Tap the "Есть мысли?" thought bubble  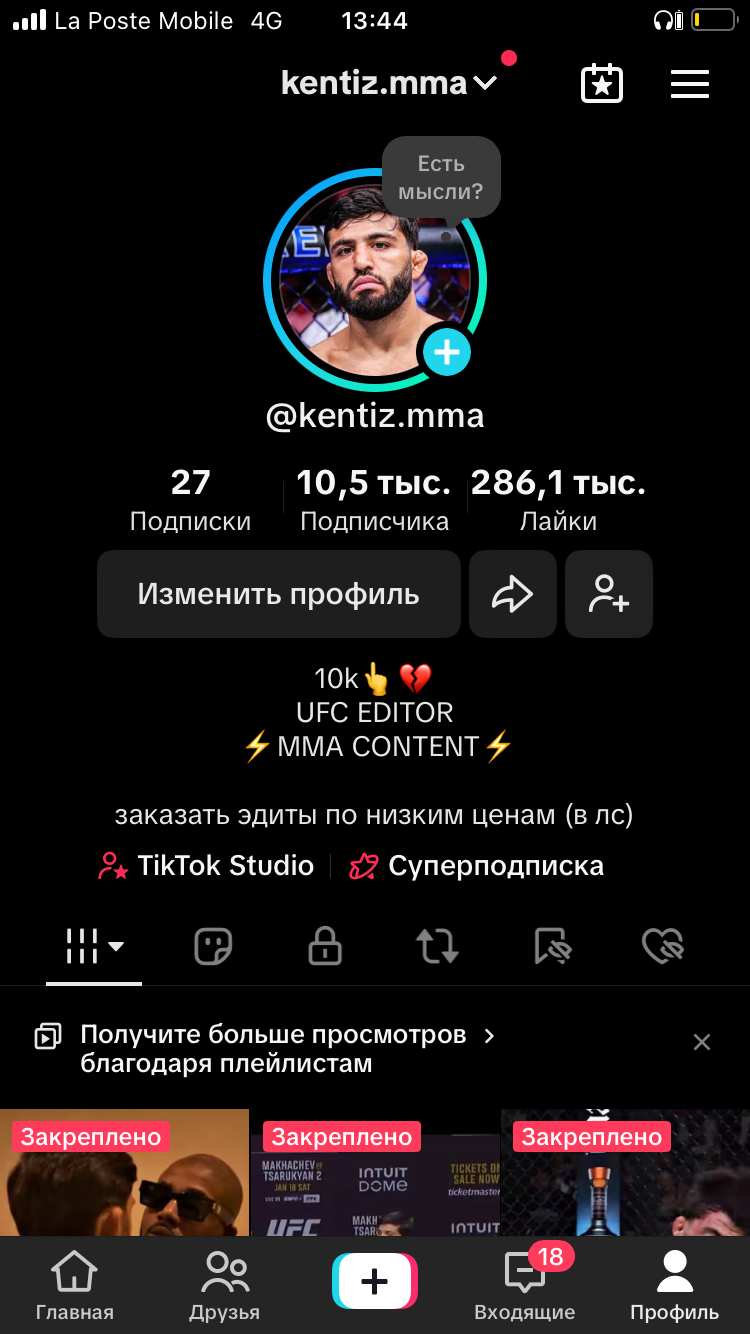pos(441,177)
